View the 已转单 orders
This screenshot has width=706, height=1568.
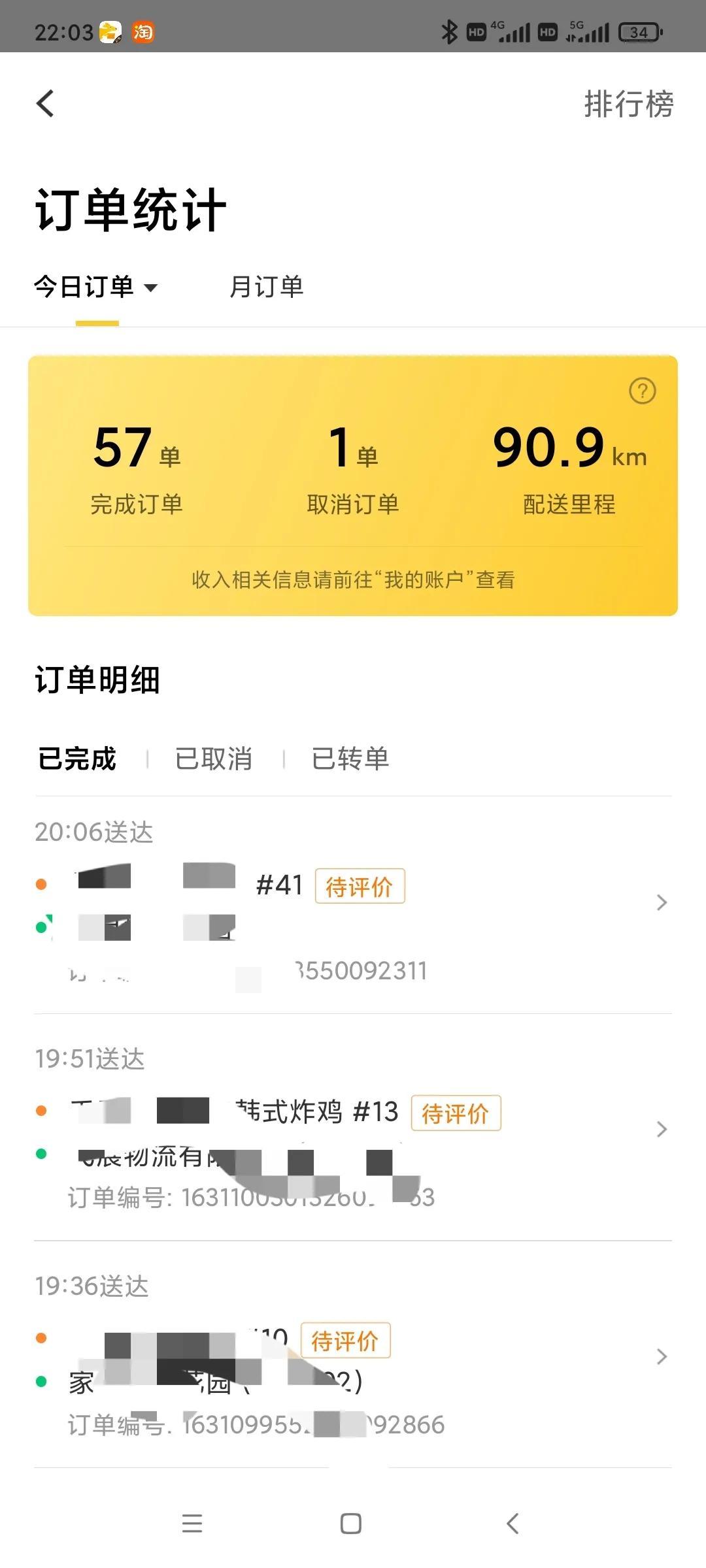[350, 759]
